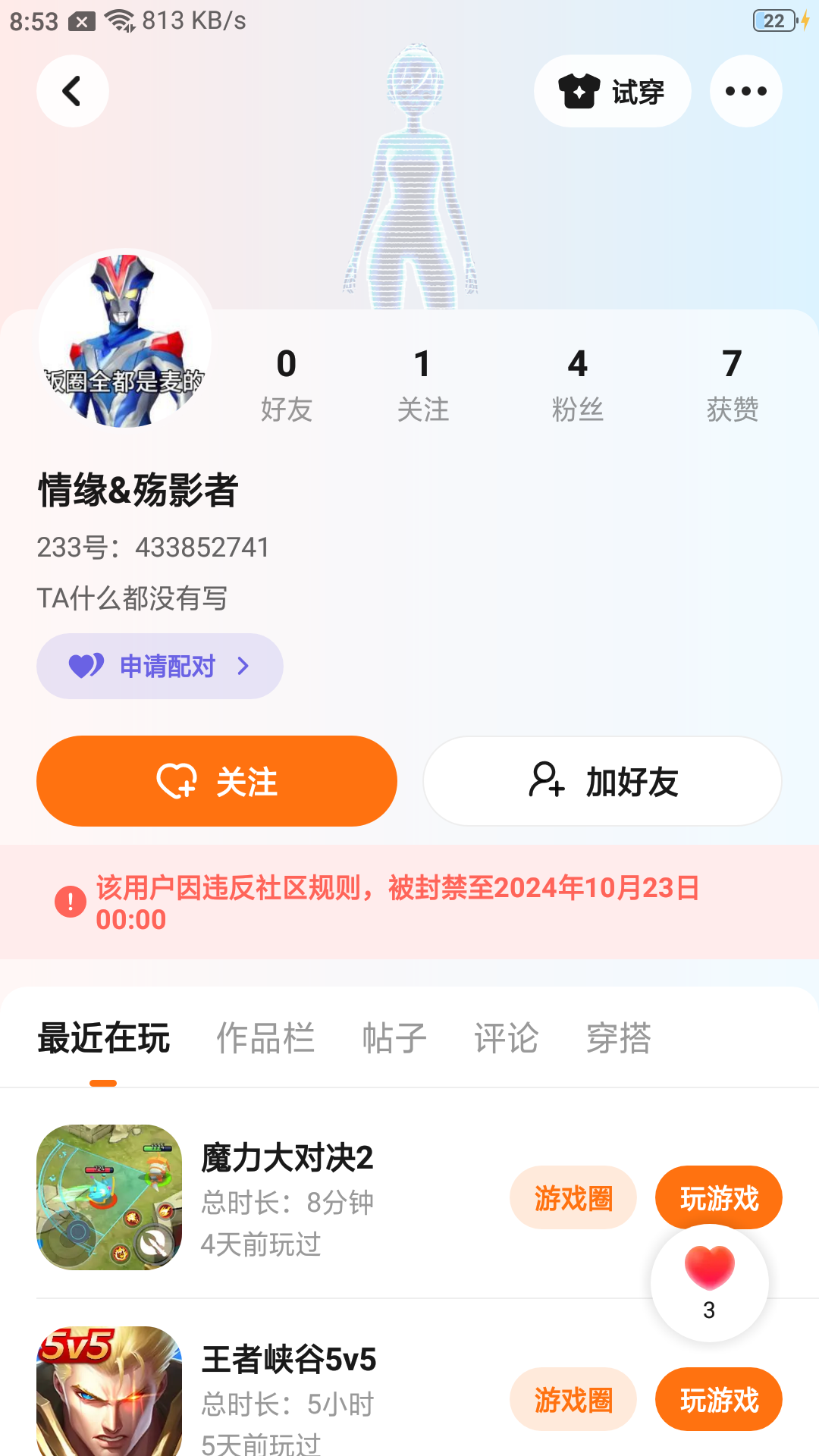This screenshot has width=819, height=1456.
Task: Open 游戏圈 for 王者峡谷5v5
Action: 573,1399
